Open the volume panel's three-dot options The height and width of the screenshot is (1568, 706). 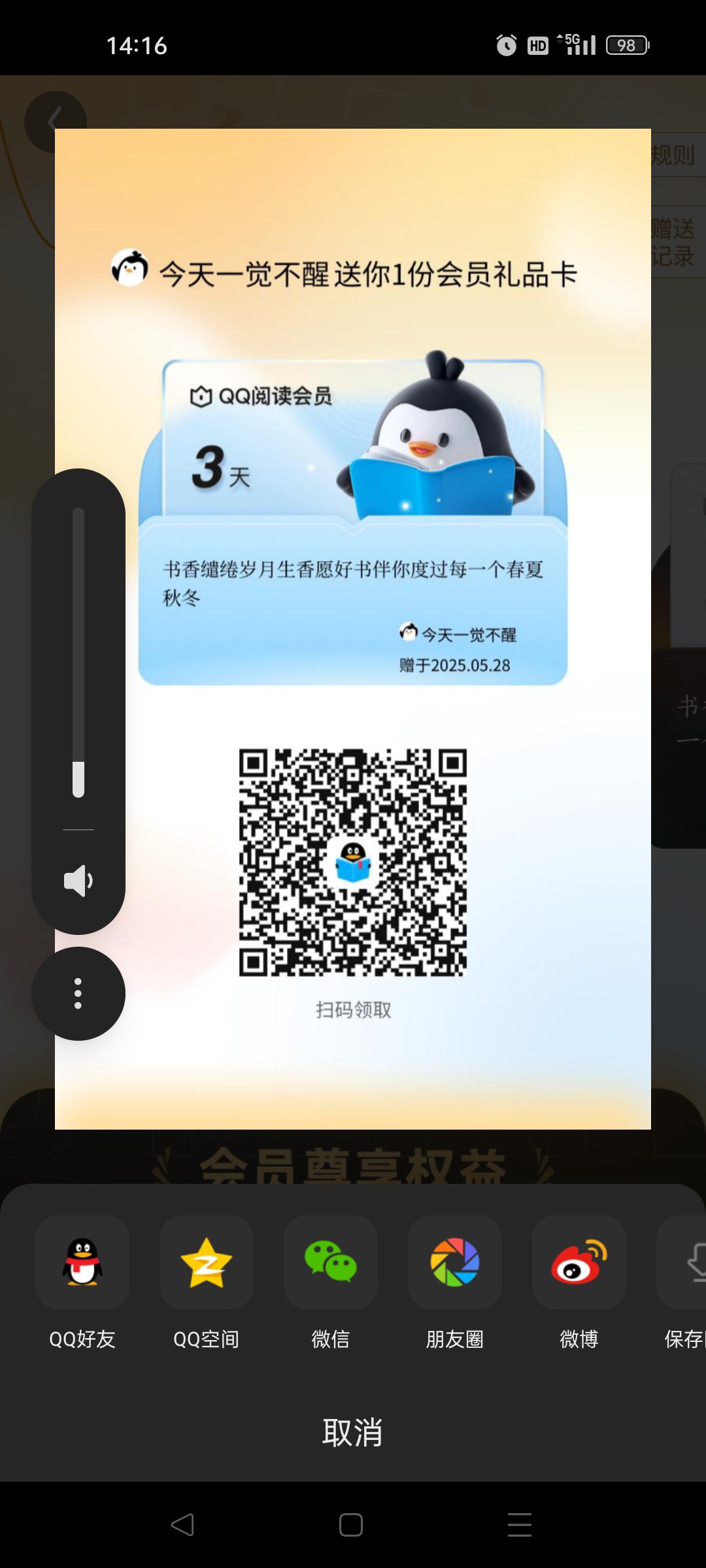pyautogui.click(x=78, y=993)
